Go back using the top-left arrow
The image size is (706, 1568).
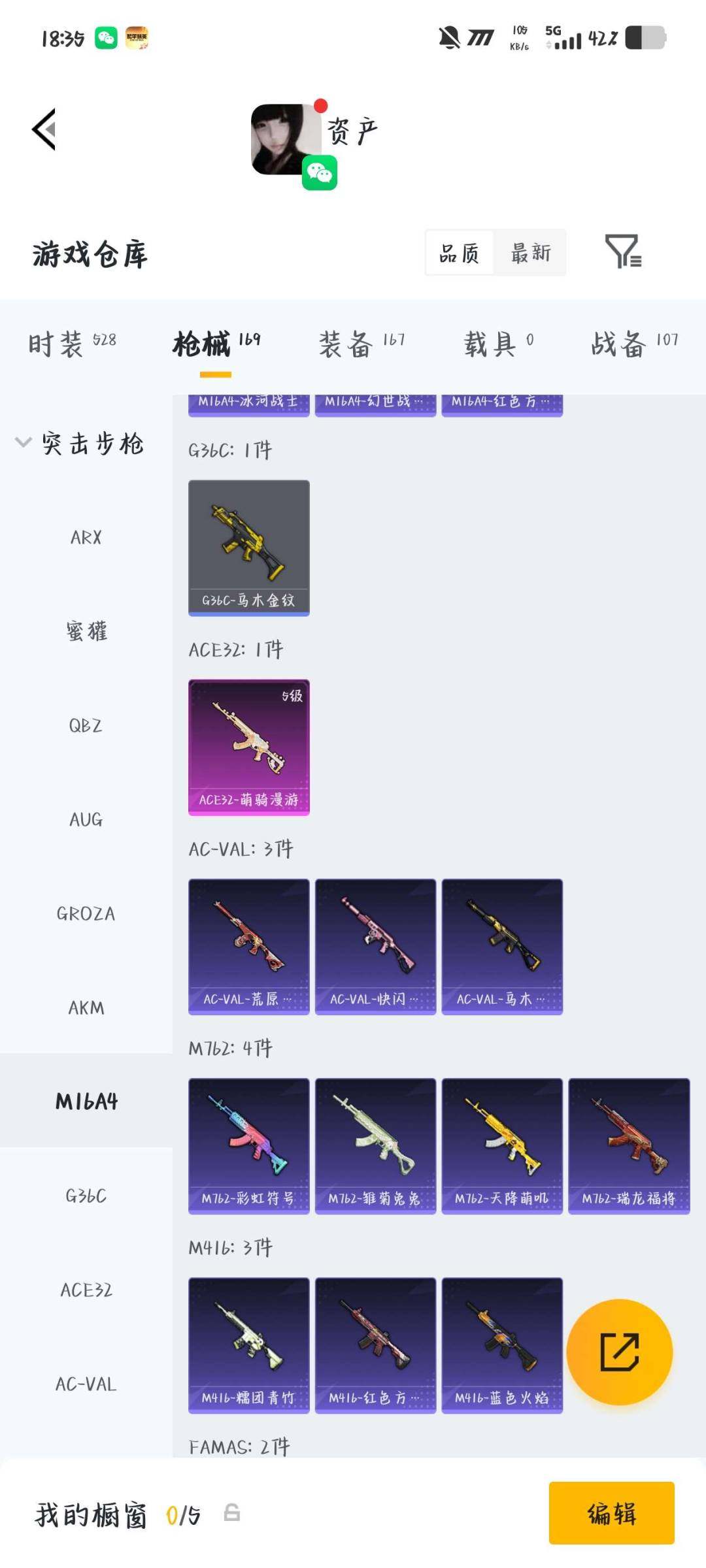point(44,129)
